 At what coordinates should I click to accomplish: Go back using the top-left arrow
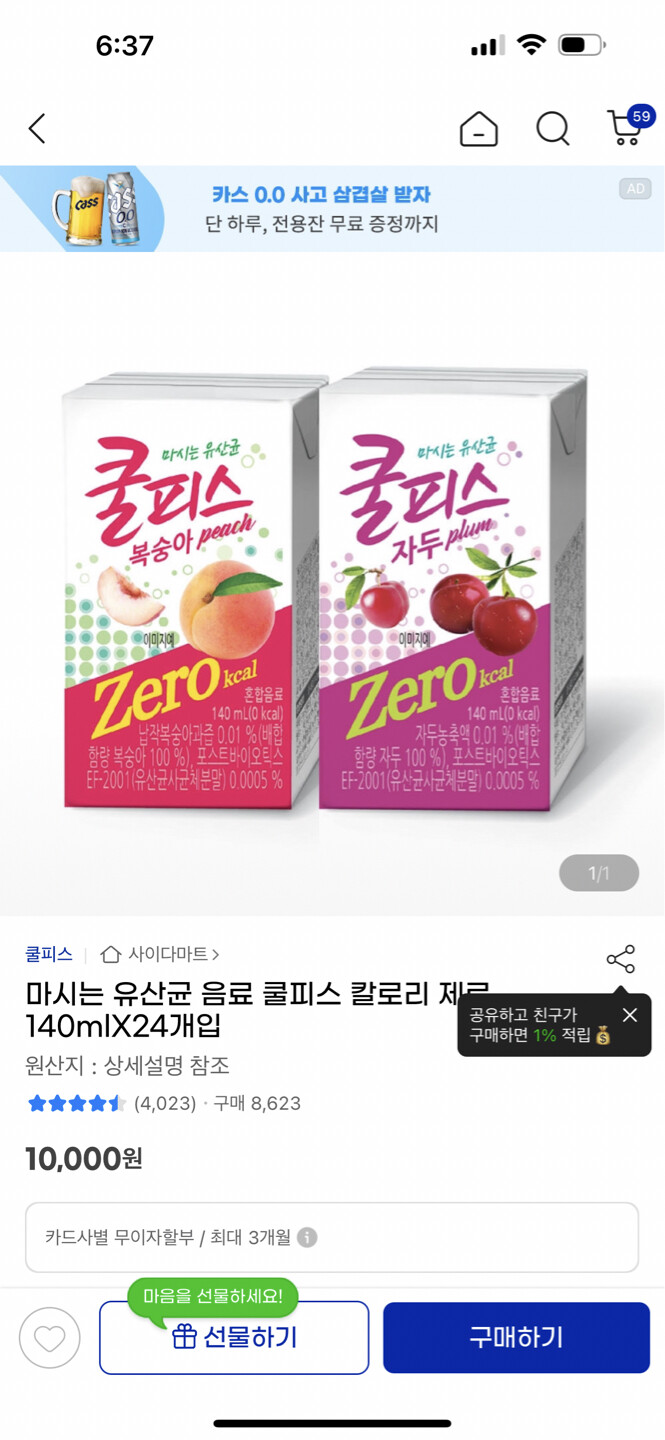point(37,129)
